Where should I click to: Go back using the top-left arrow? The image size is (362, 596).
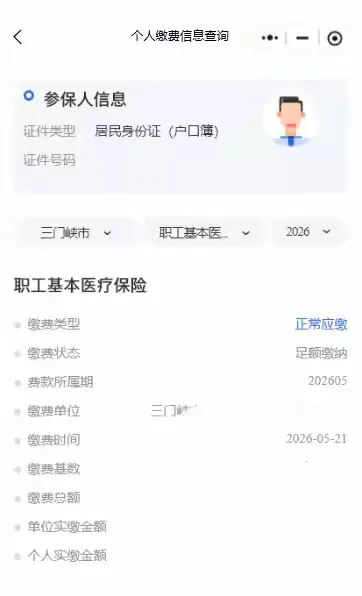coord(17,37)
